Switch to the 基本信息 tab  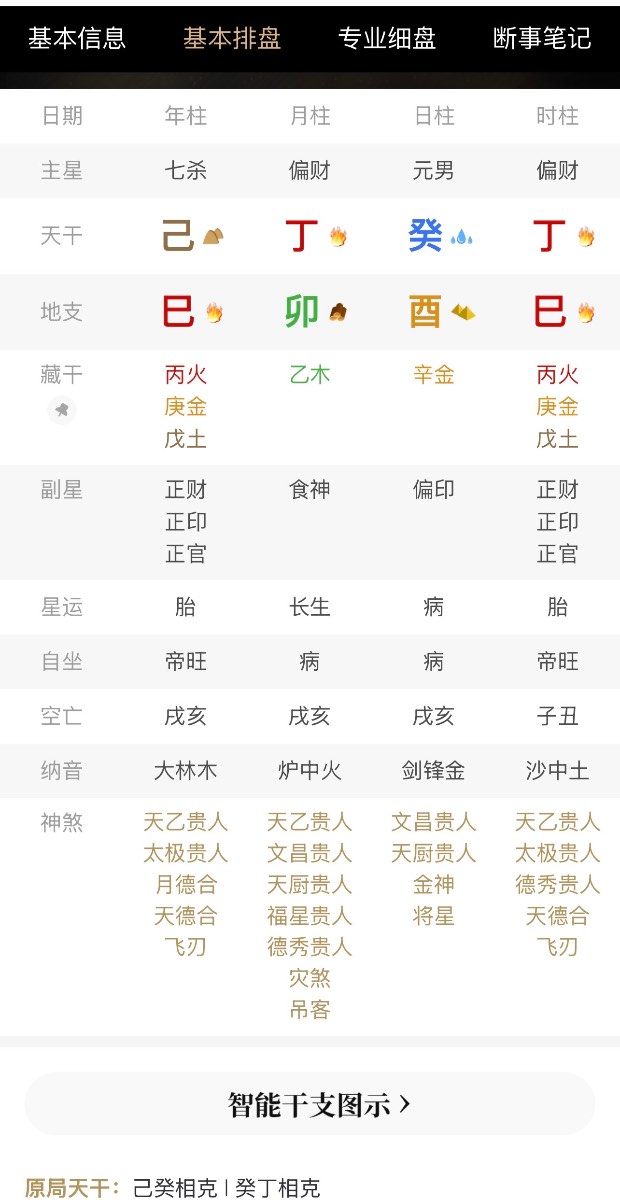[x=77, y=38]
